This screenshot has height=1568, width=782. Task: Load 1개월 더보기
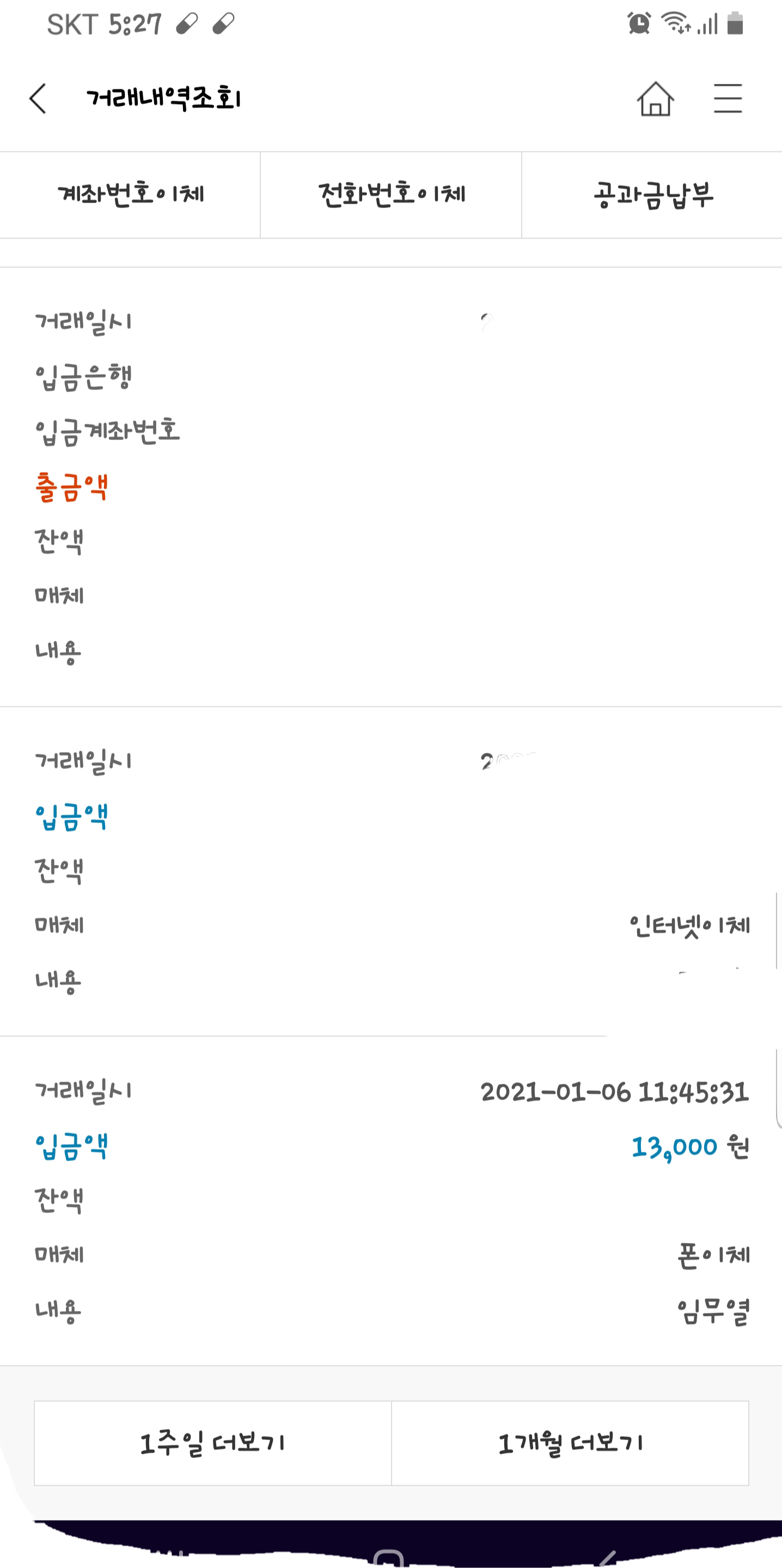570,1443
